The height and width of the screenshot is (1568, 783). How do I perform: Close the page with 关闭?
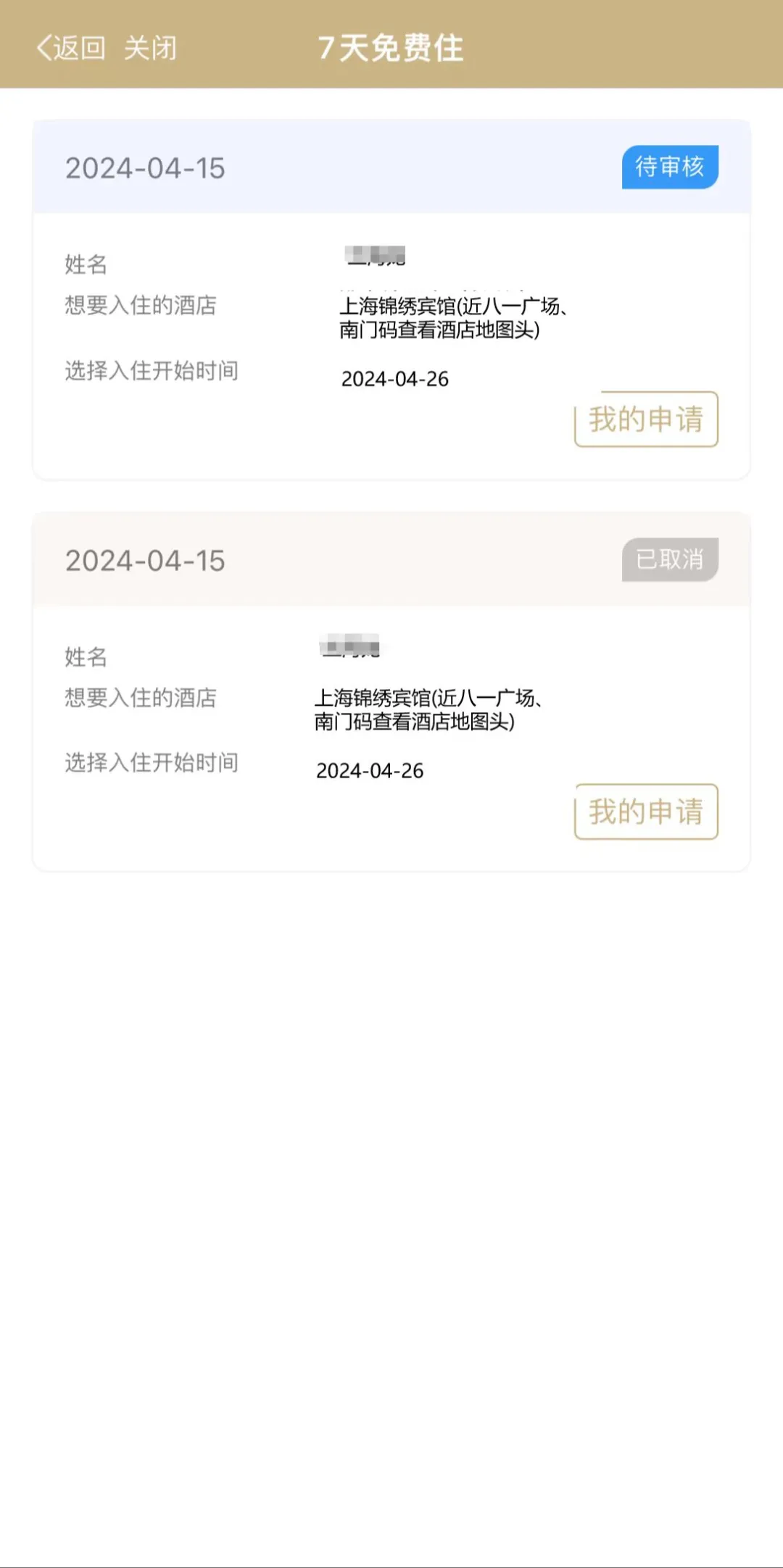(x=150, y=48)
